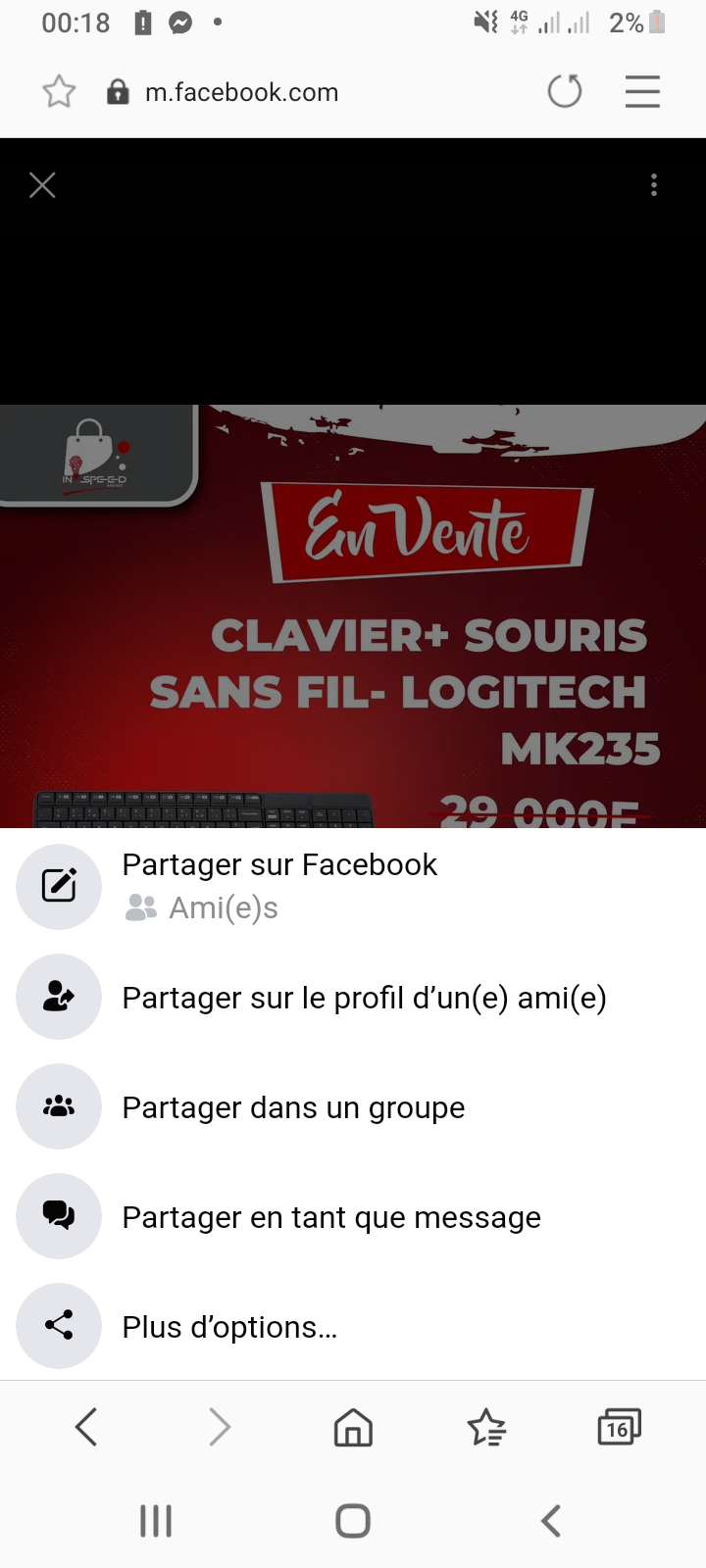Viewport: 706px width, 1568px height.
Task: Choose Partager sur le profil d'un(e) ami(e)
Action: click(x=364, y=998)
